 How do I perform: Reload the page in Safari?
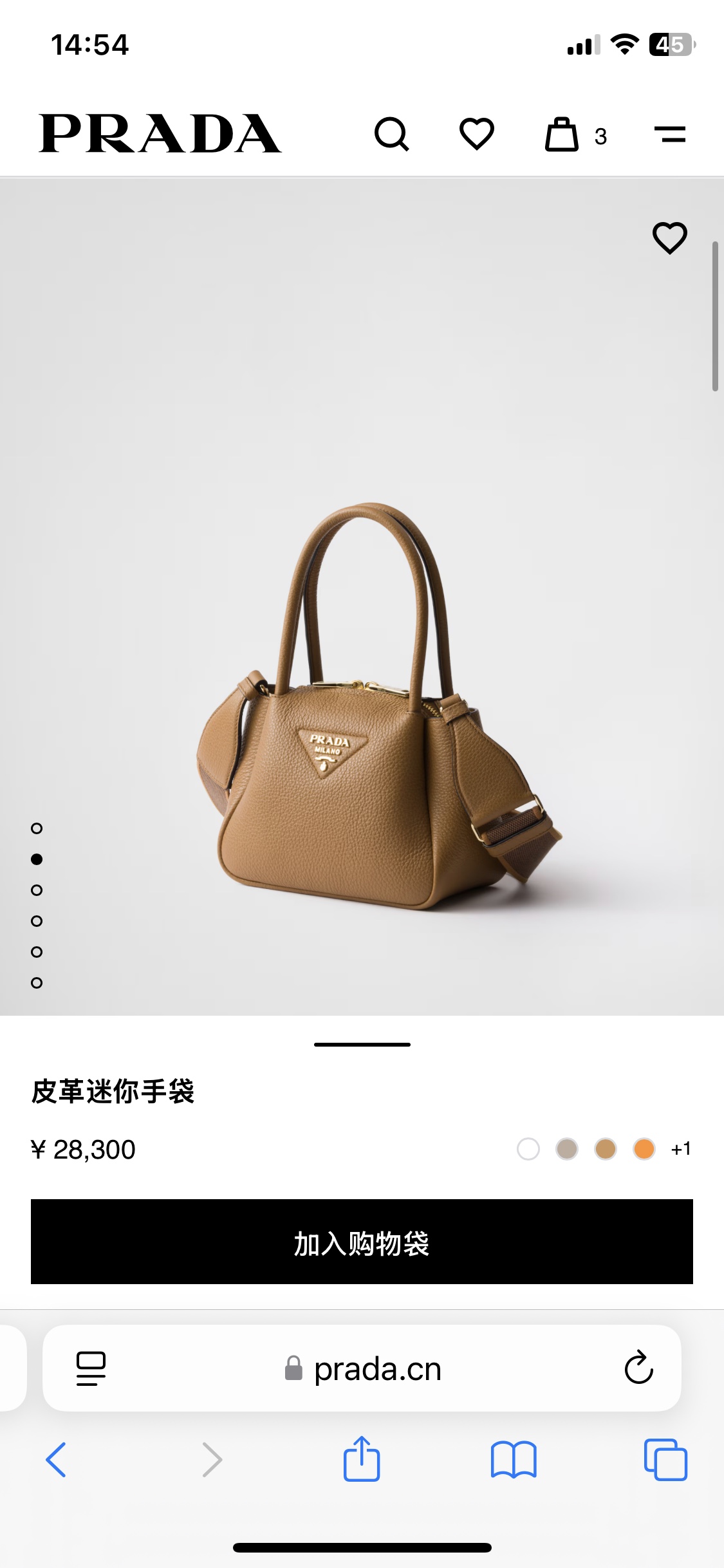tap(639, 1367)
